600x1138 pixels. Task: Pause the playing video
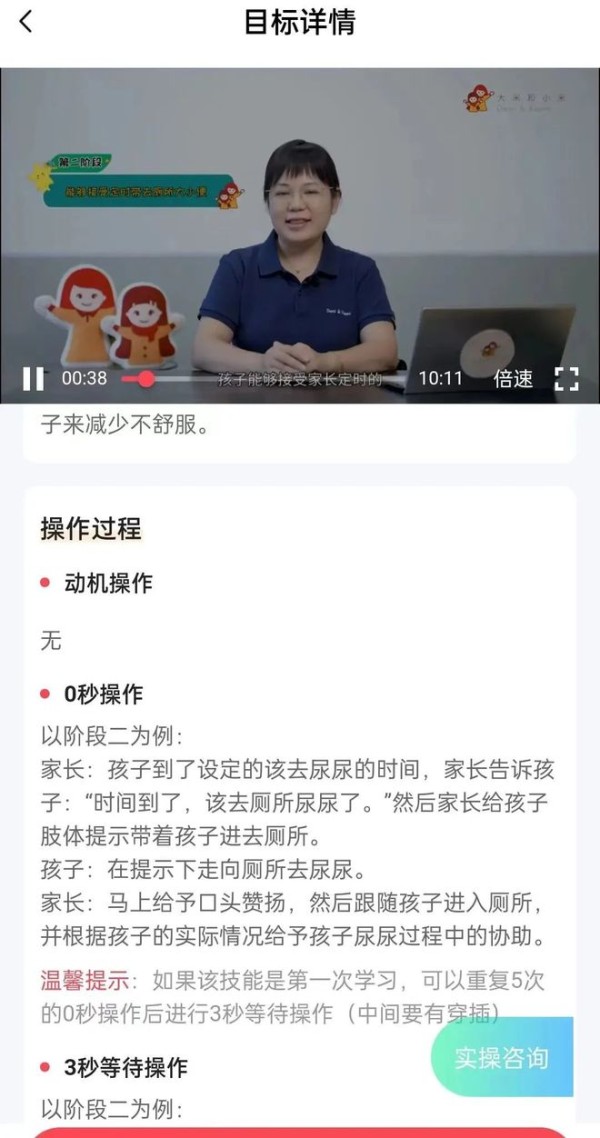coord(33,379)
